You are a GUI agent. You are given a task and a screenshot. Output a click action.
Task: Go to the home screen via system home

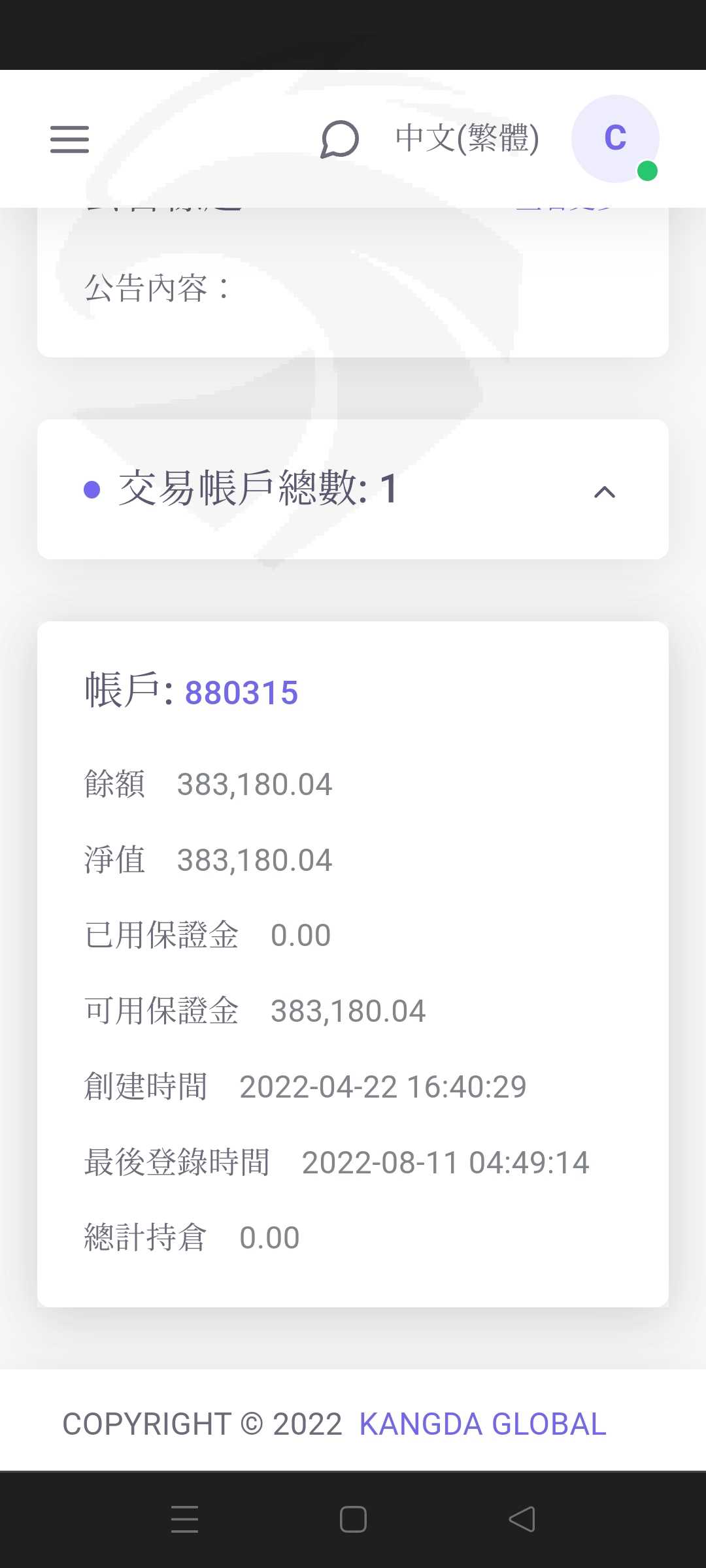[x=353, y=1519]
